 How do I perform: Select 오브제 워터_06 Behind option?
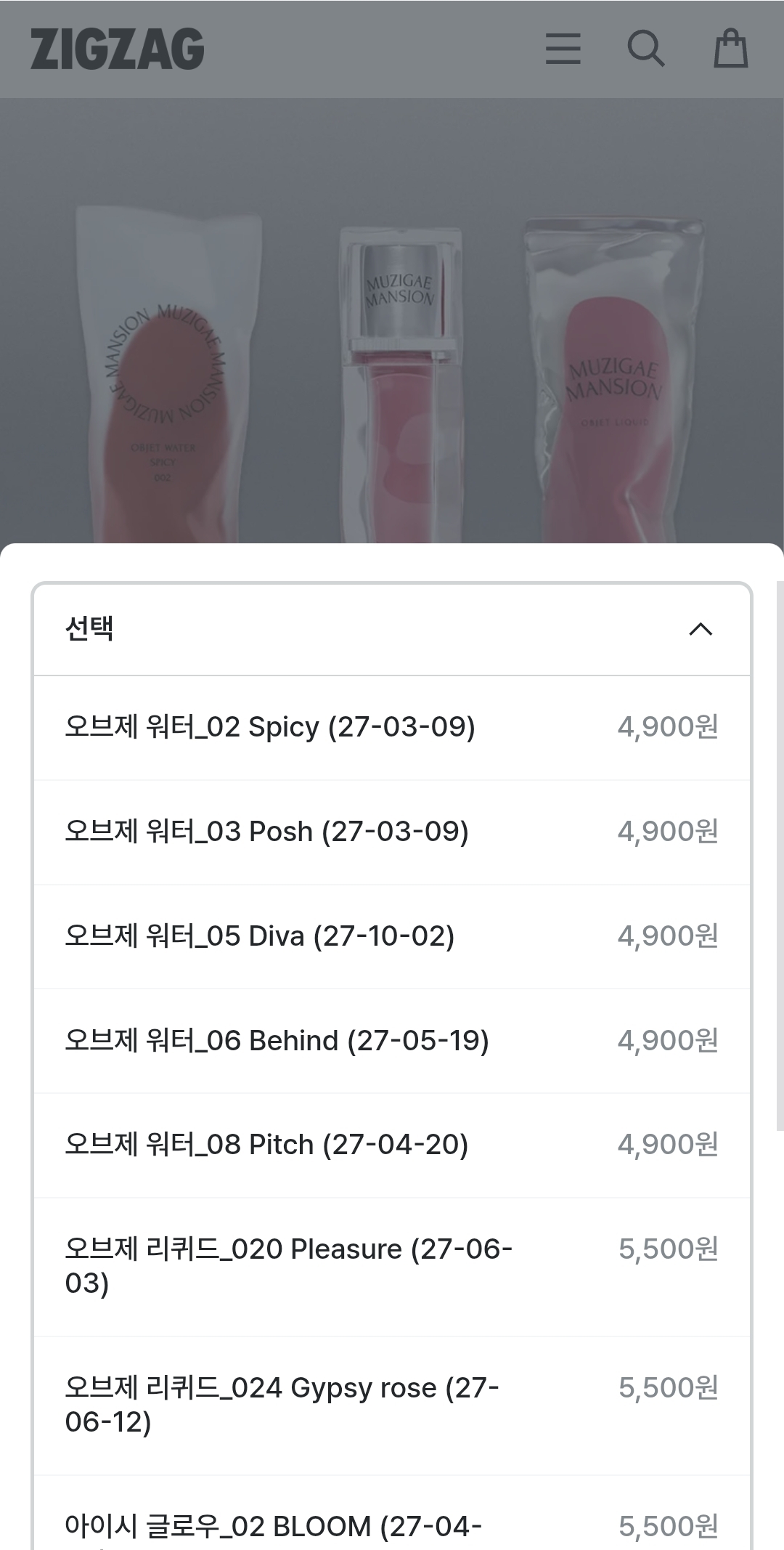(x=392, y=1041)
